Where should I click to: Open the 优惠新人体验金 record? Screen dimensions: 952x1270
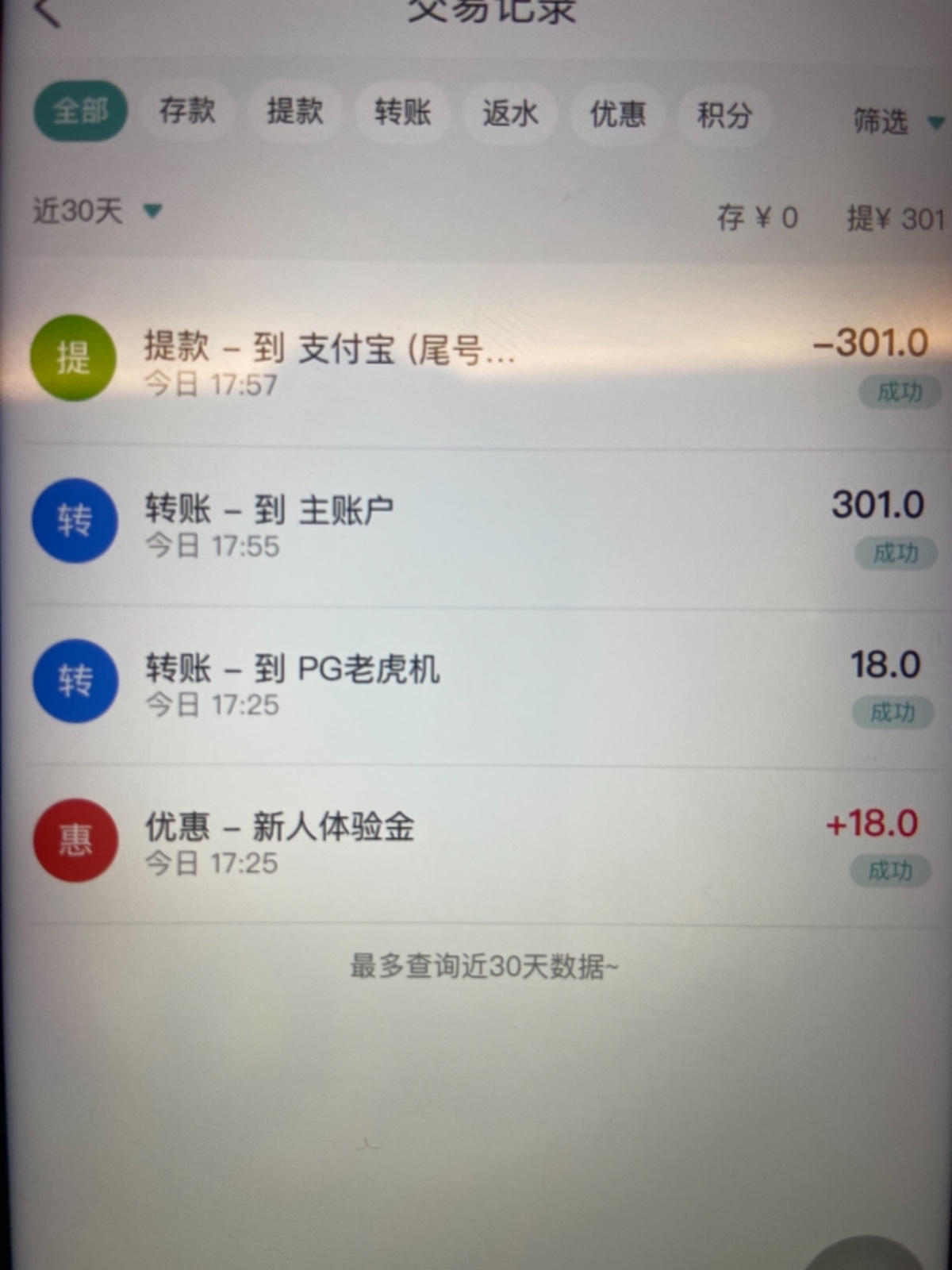(476, 843)
